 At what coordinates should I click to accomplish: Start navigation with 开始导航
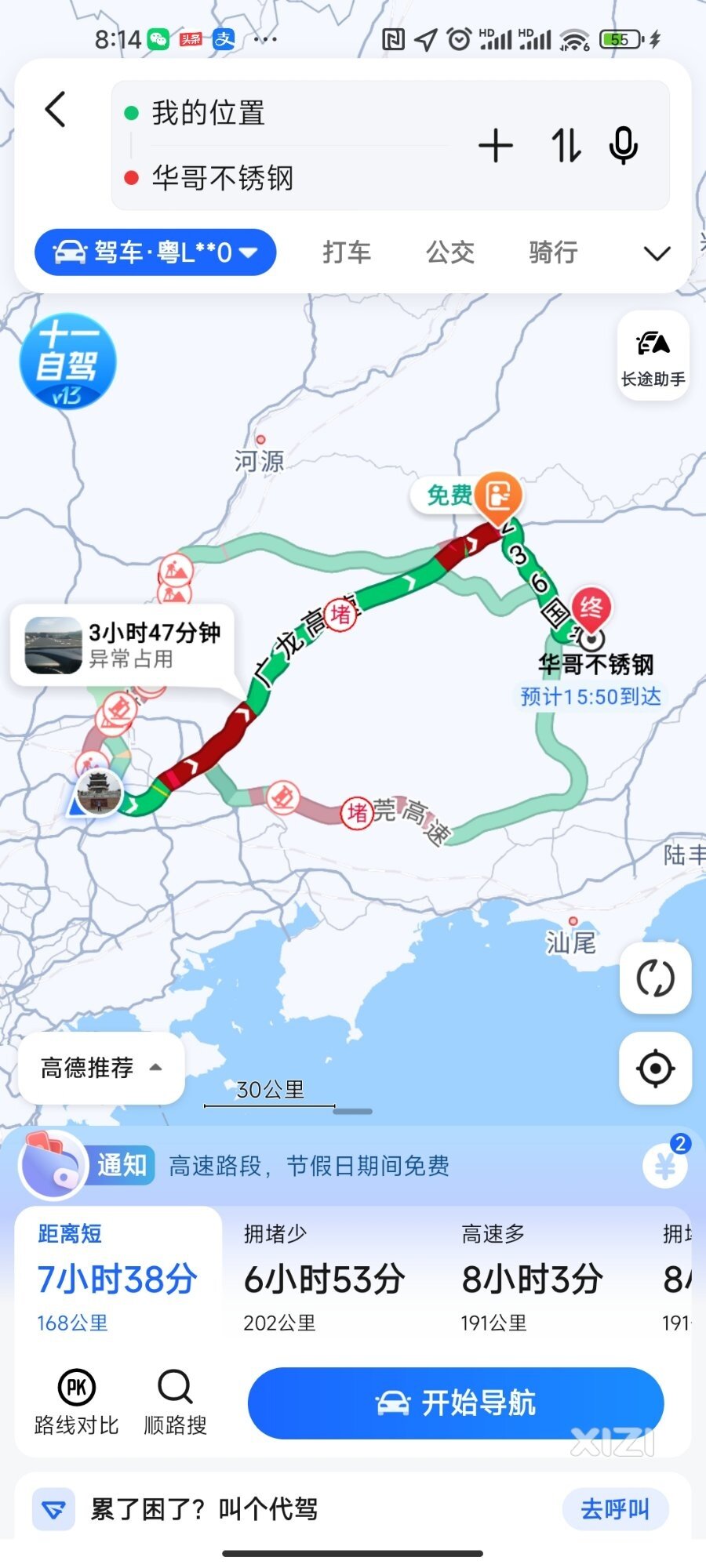pos(456,1403)
